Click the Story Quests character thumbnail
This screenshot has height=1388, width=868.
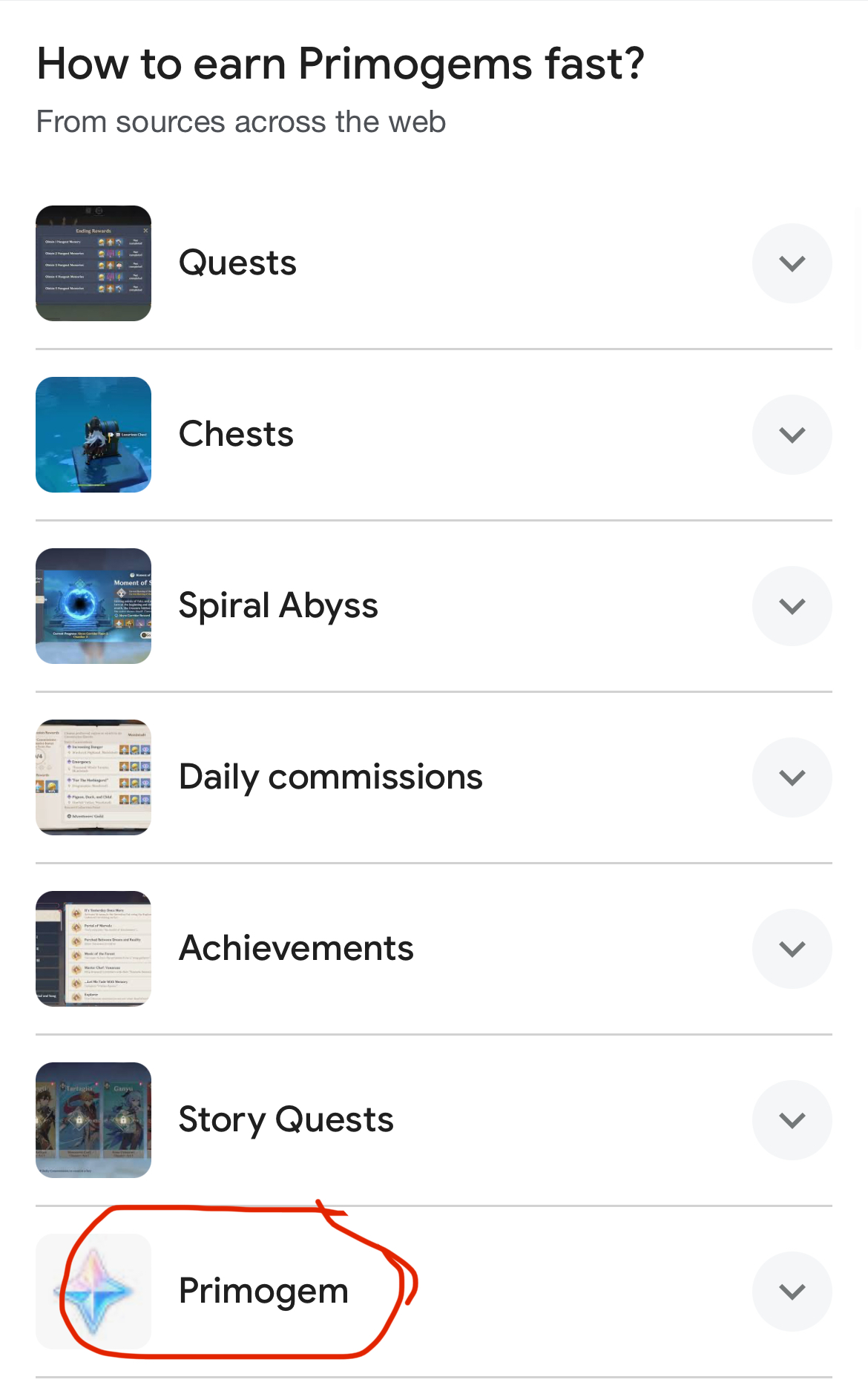(93, 1119)
